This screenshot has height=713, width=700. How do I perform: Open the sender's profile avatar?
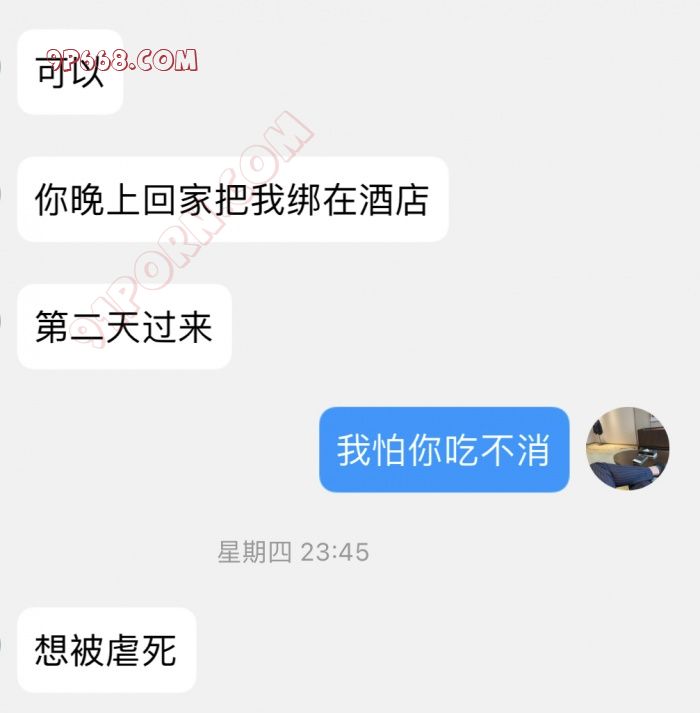click(627, 448)
